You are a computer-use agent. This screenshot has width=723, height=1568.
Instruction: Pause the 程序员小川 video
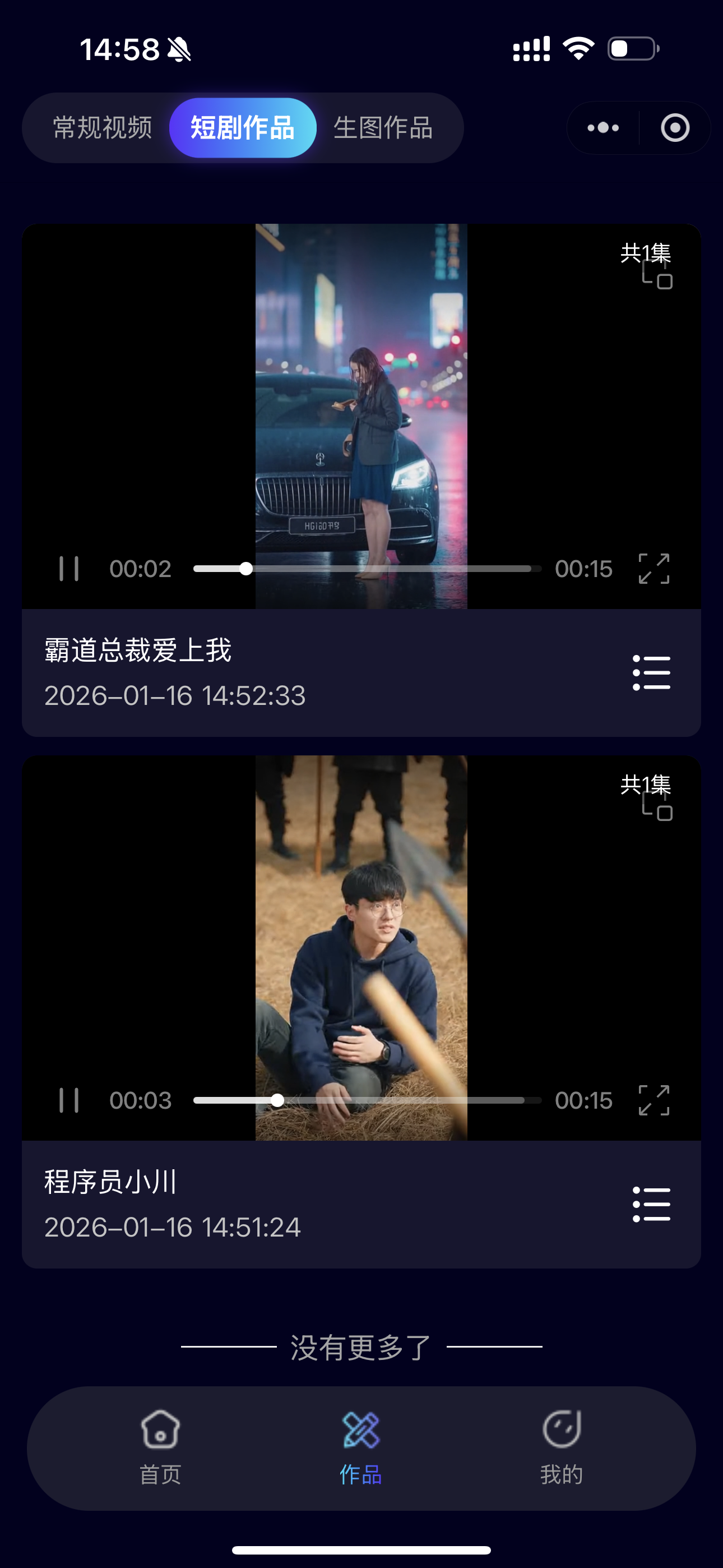tap(69, 1099)
